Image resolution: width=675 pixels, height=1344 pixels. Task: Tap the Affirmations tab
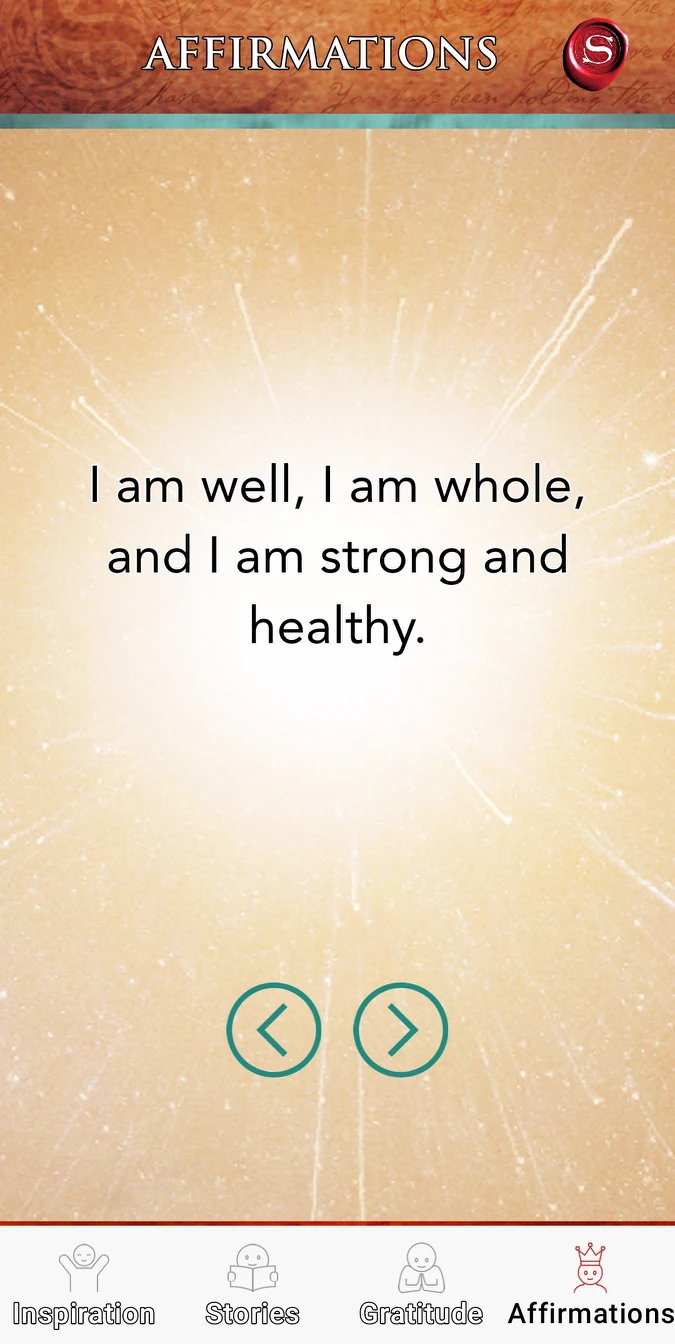click(x=591, y=1286)
